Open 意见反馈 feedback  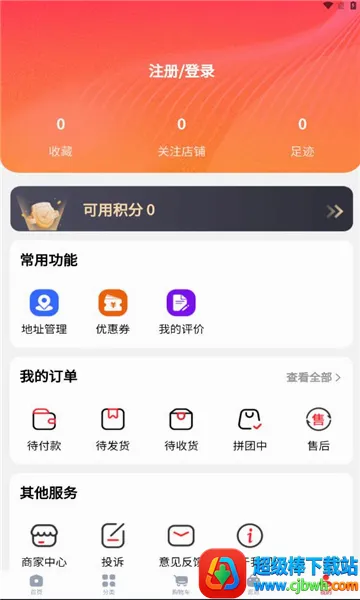tap(181, 545)
